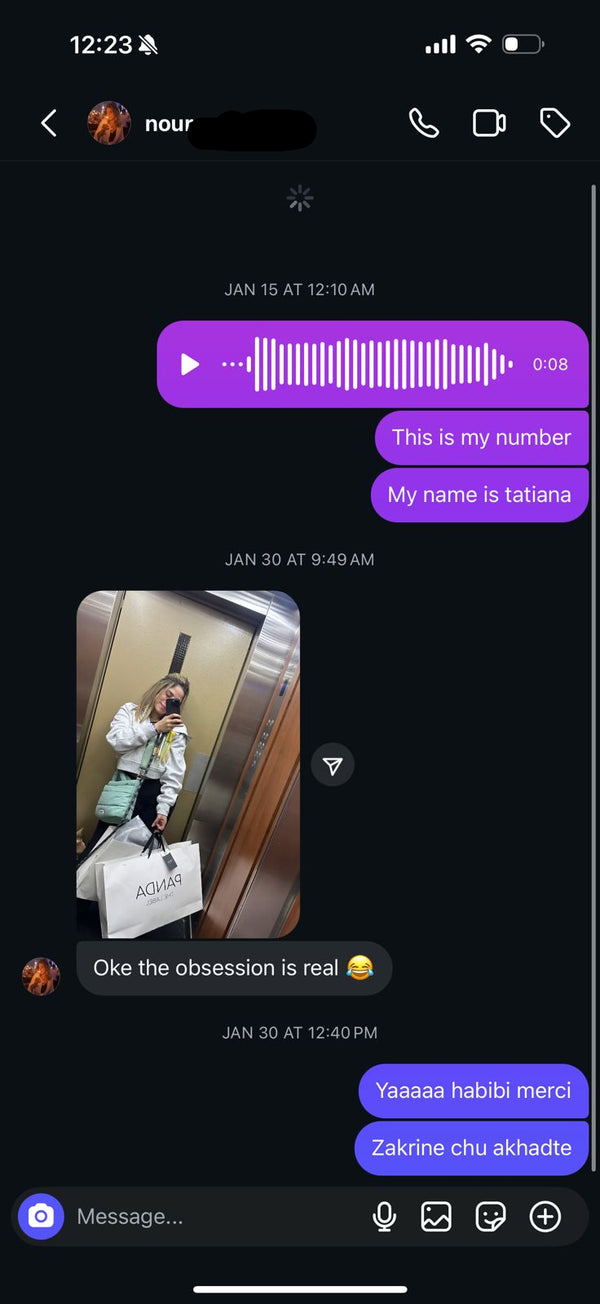This screenshot has width=600, height=1304.
Task: Forward the photo with the share icon
Action: point(333,765)
